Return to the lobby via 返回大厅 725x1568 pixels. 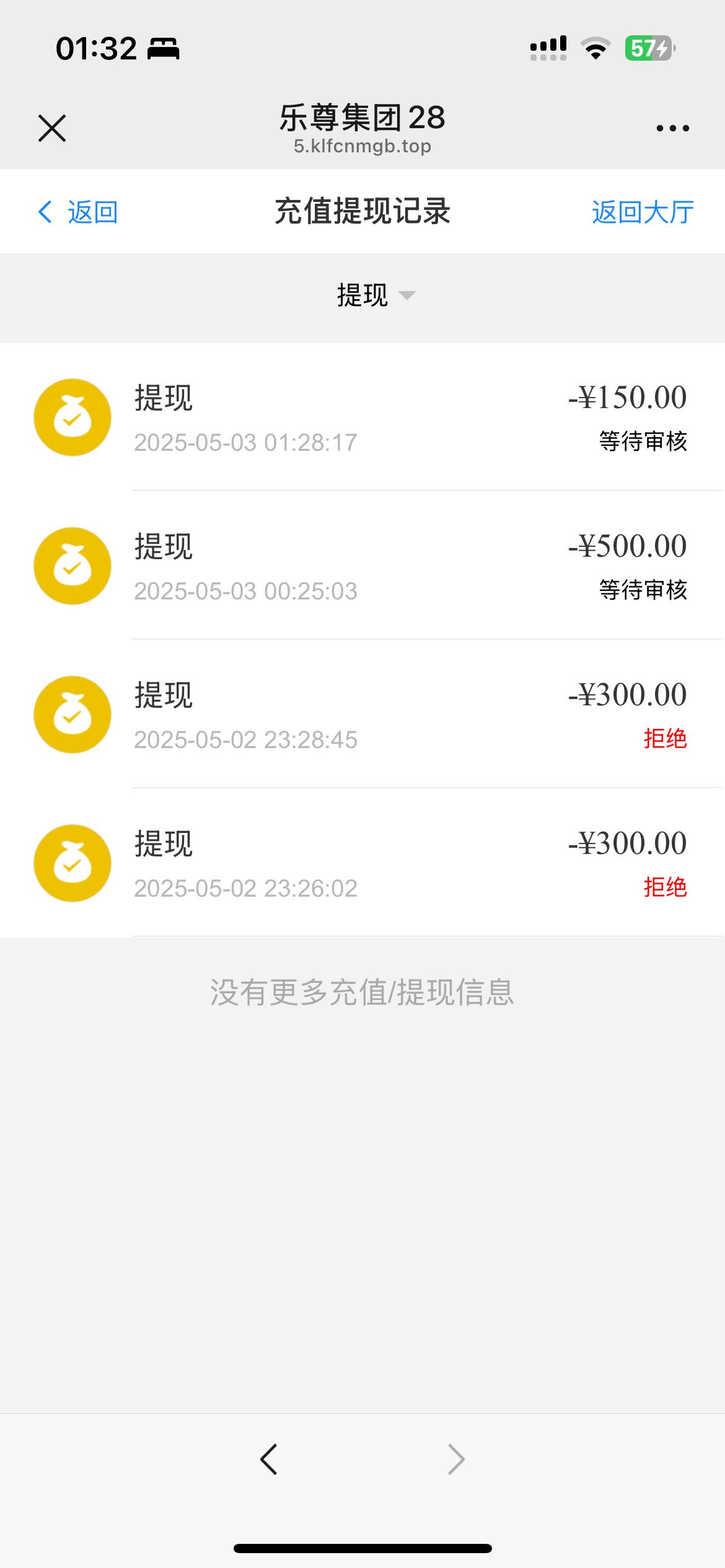(643, 212)
